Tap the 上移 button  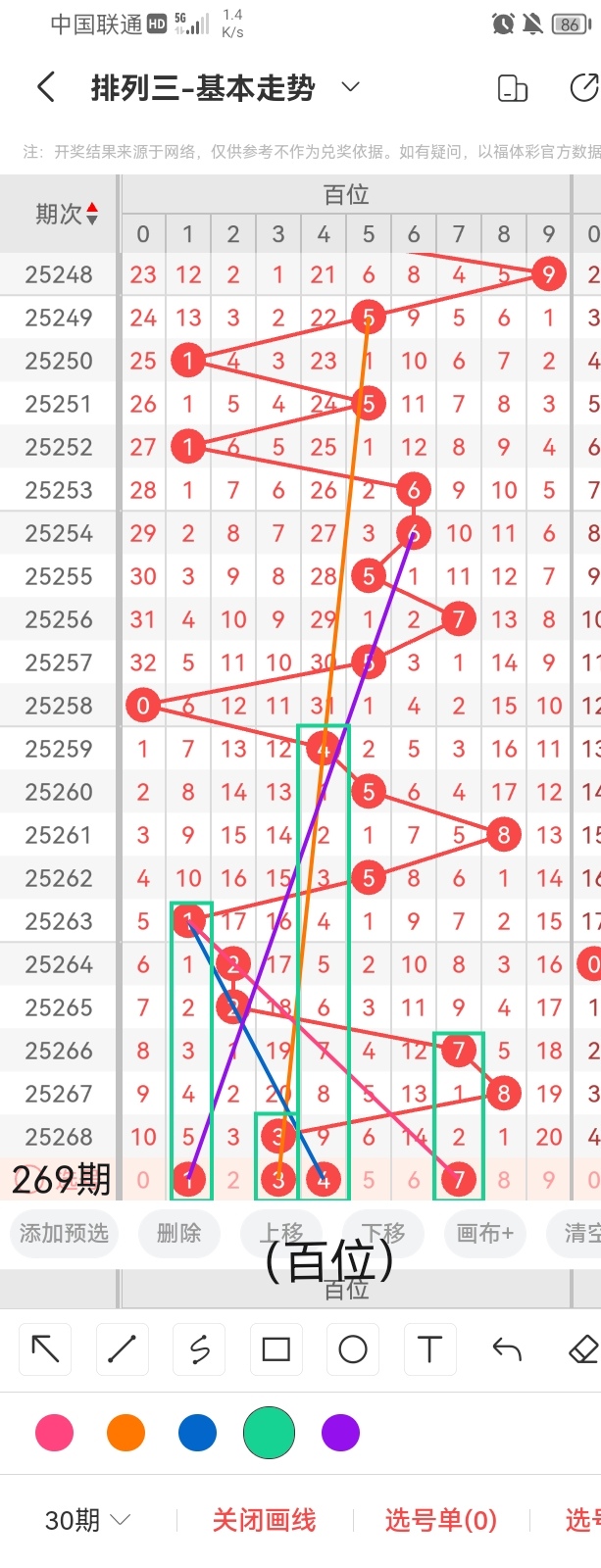tap(280, 1232)
